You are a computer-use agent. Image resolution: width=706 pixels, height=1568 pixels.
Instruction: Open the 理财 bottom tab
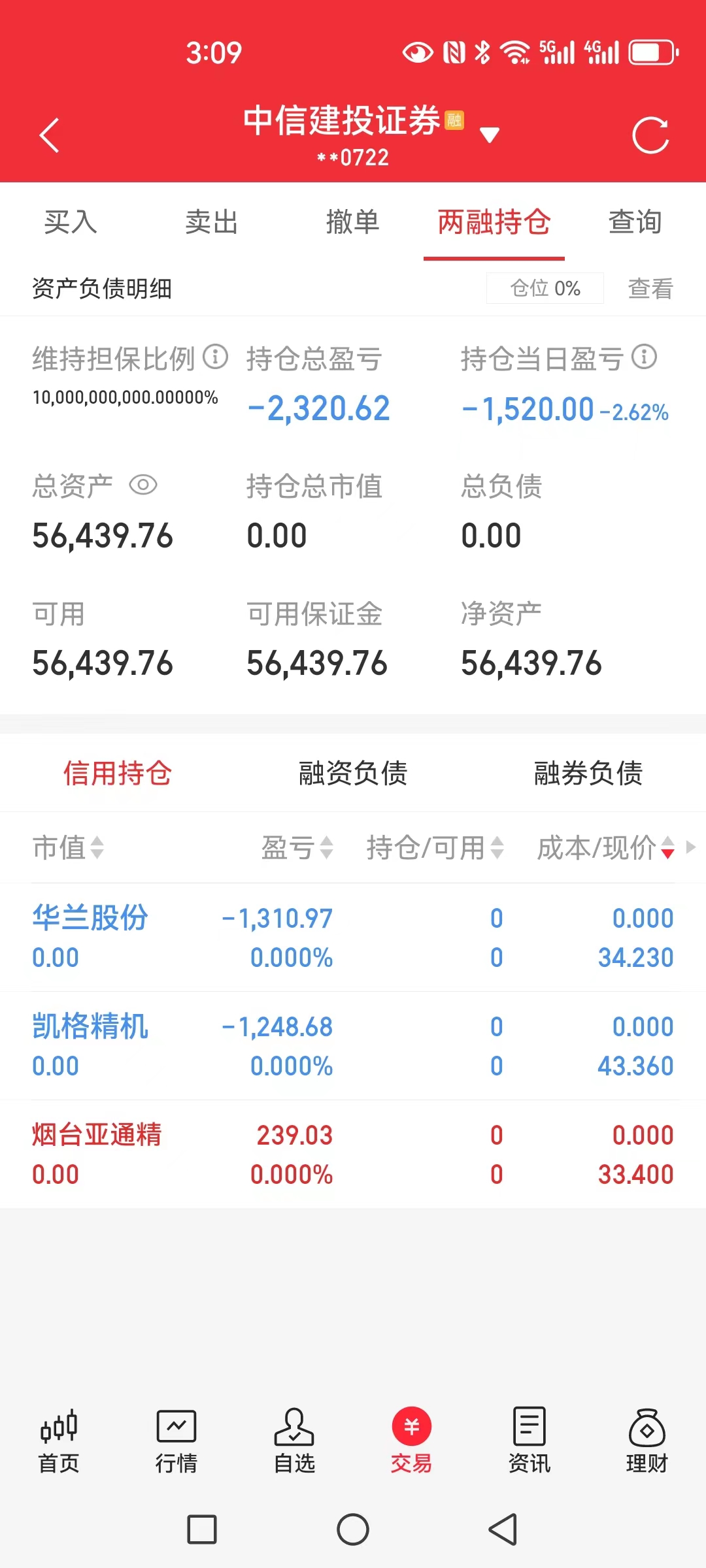(647, 1441)
